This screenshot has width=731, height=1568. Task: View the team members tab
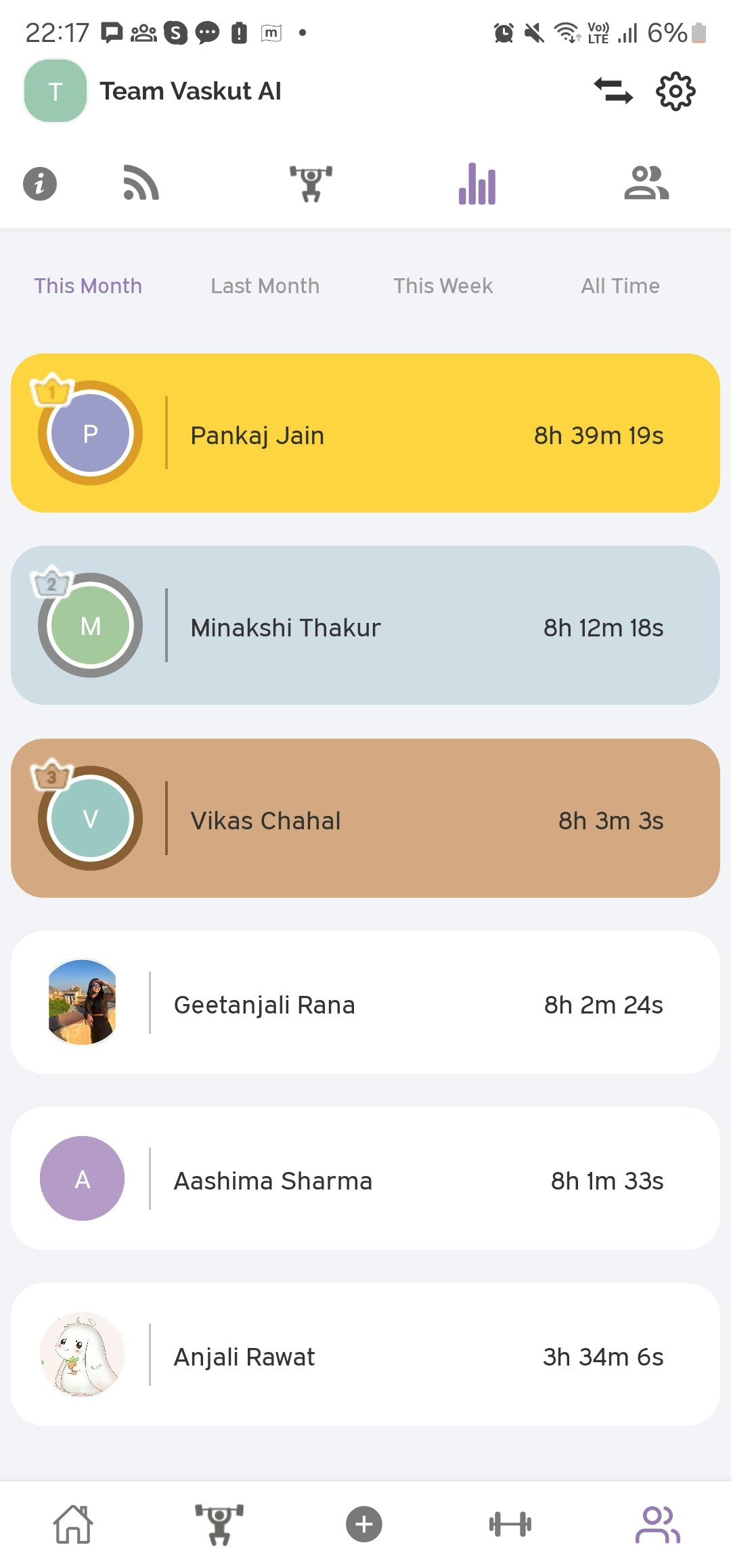tap(646, 184)
